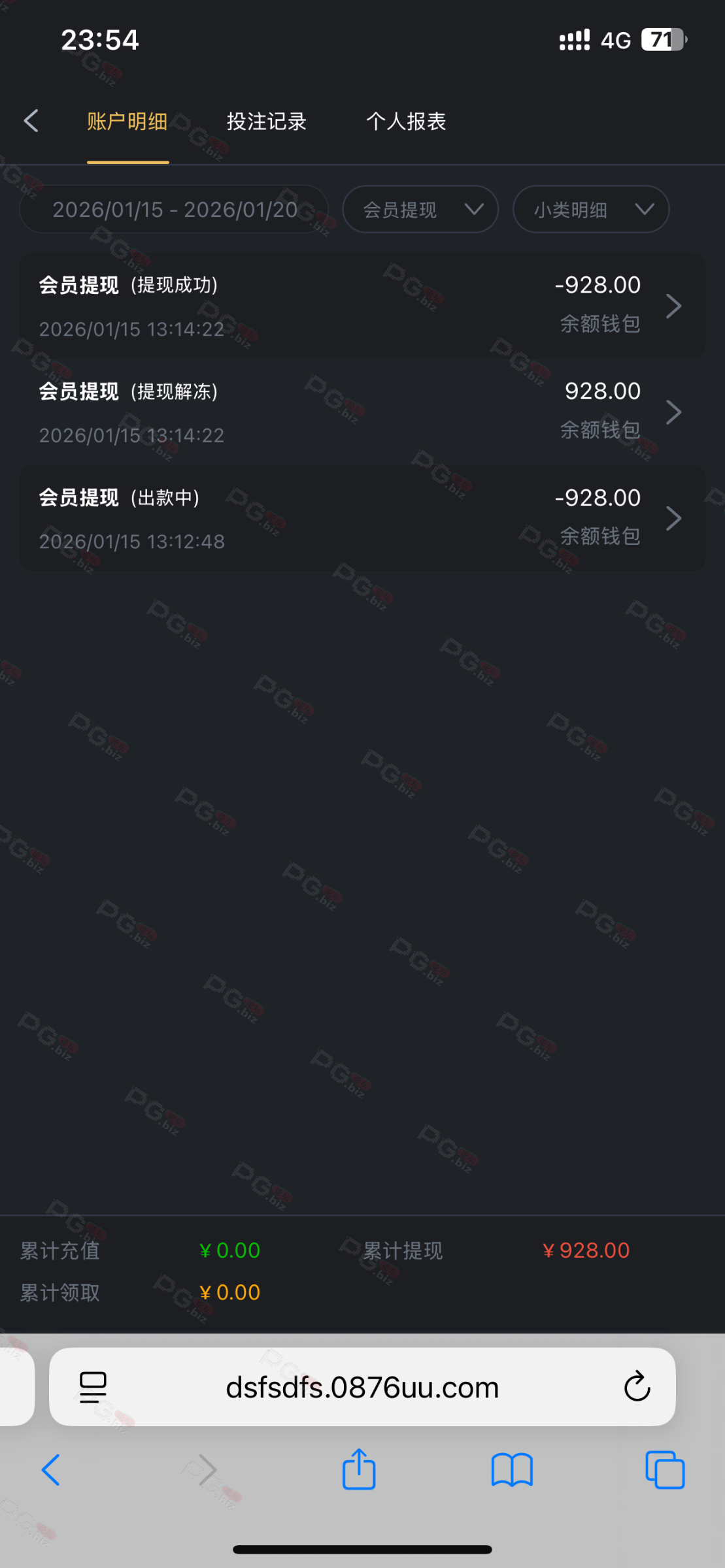
Task: Show all open browser tabs
Action: tap(664, 1470)
